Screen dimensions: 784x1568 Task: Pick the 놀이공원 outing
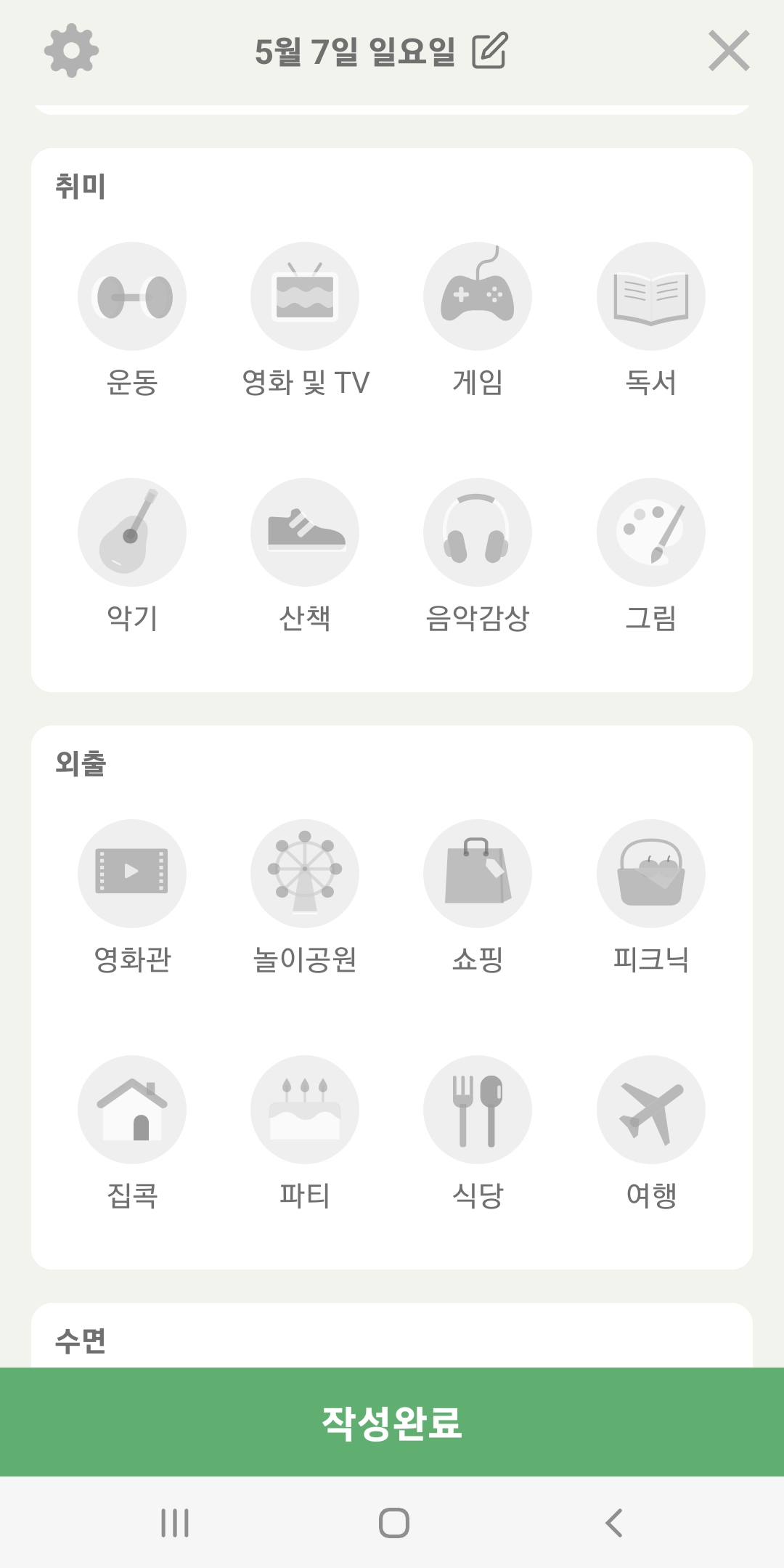pos(305,874)
